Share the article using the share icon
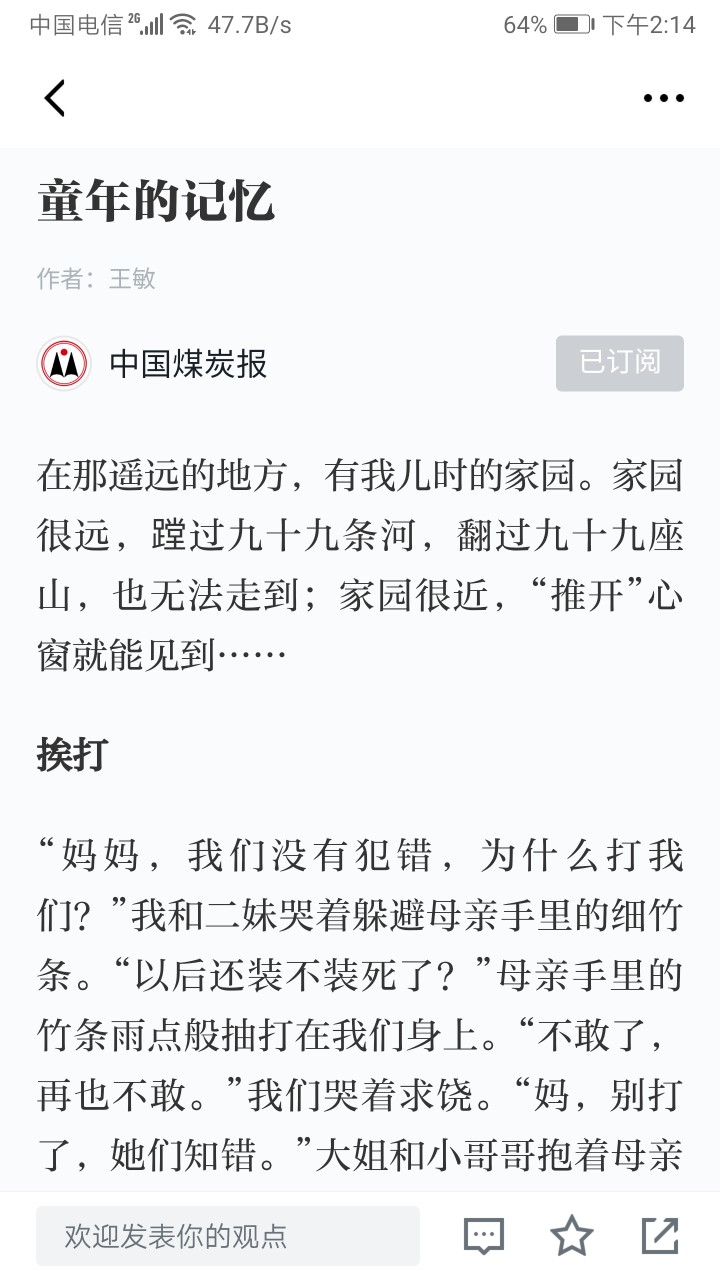Viewport: 720px width, 1280px height. point(660,1236)
